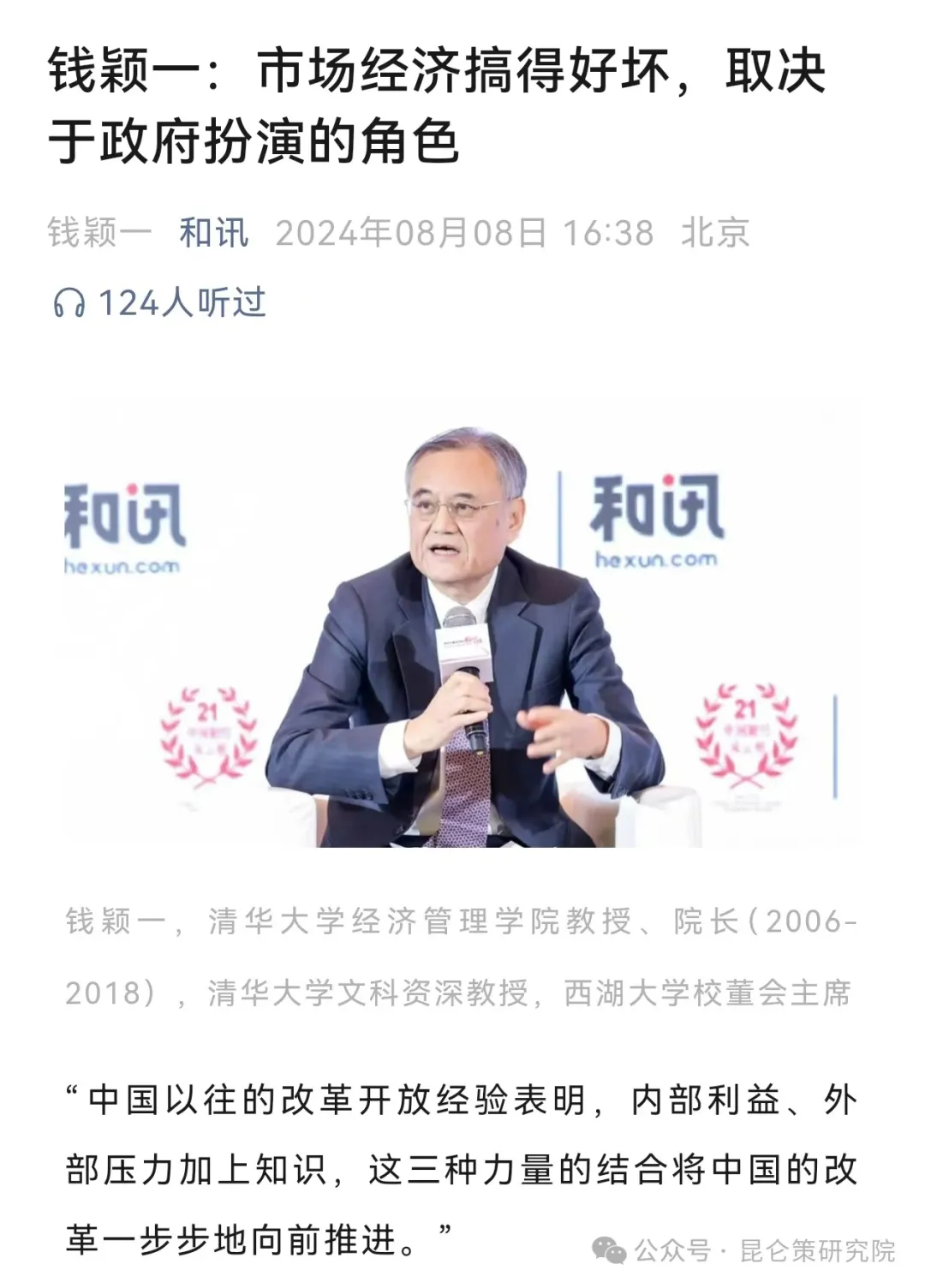Tap the headphone icon to listen to the article
Screen dimensions: 925x1288
[69, 303]
